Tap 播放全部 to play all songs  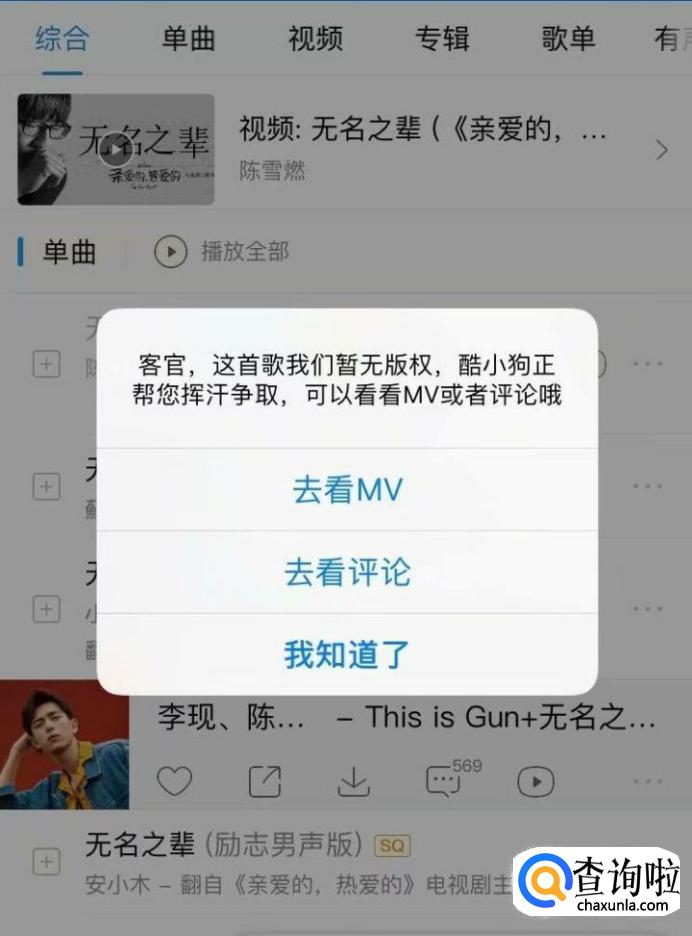[222, 252]
